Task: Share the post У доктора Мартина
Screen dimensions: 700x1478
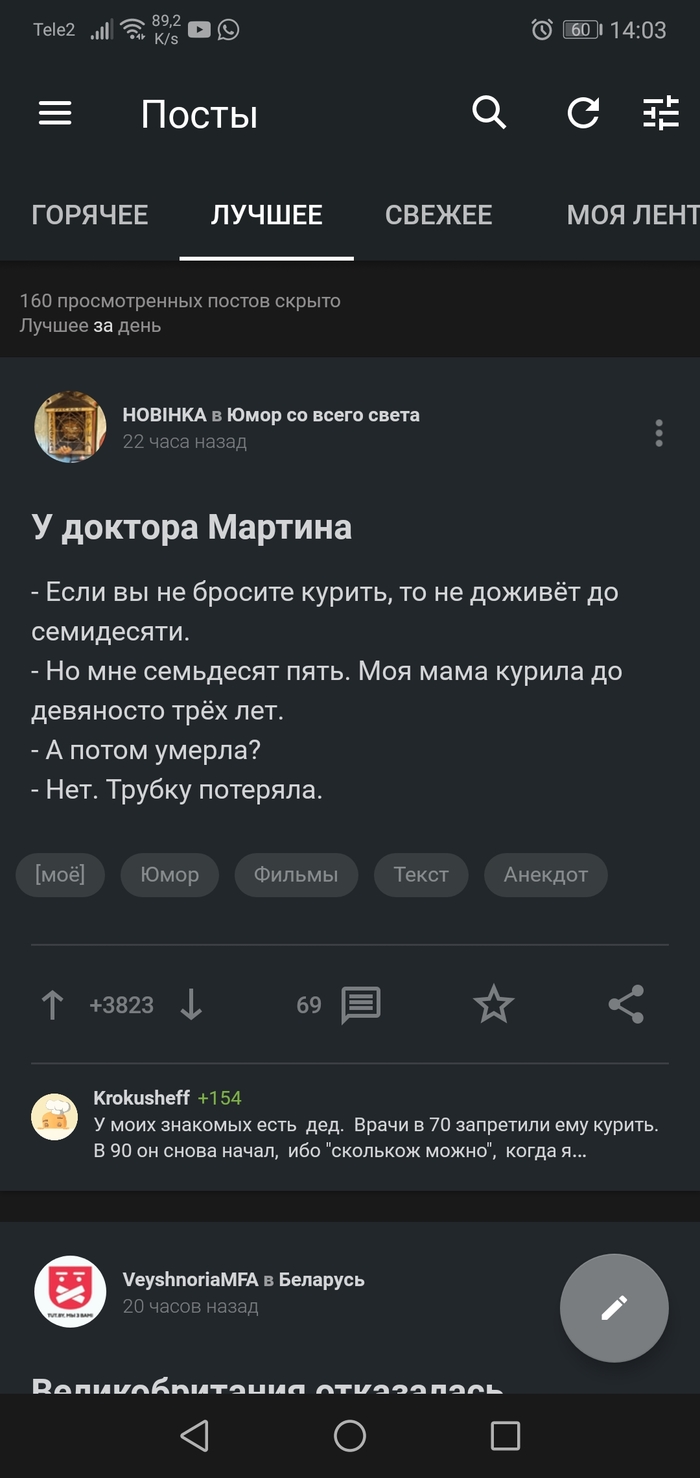Action: [626, 1005]
